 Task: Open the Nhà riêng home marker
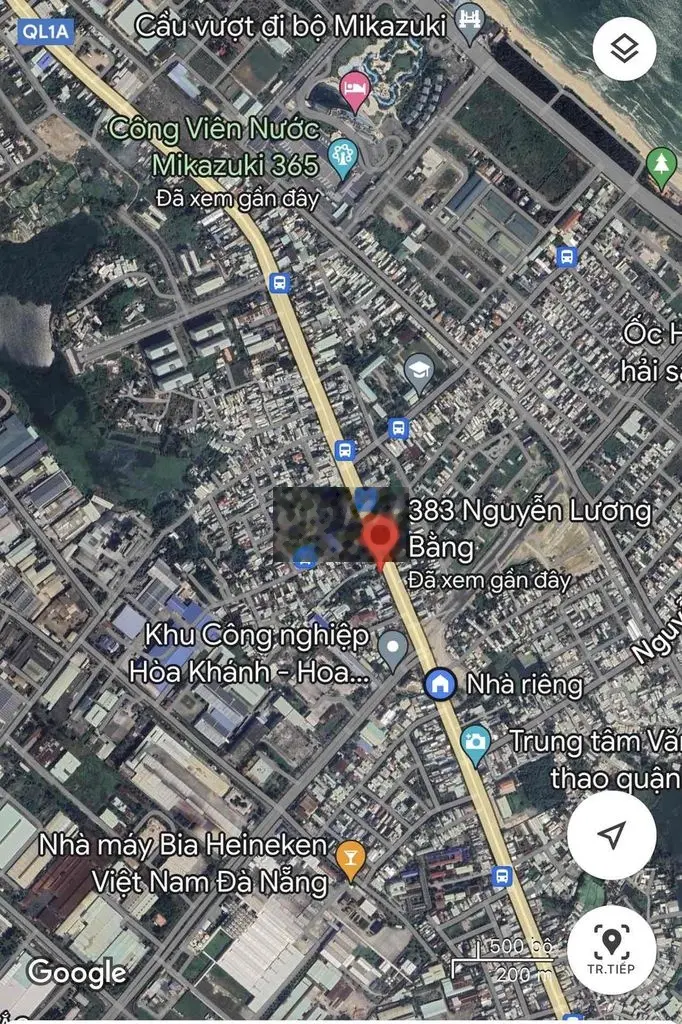pos(439,685)
